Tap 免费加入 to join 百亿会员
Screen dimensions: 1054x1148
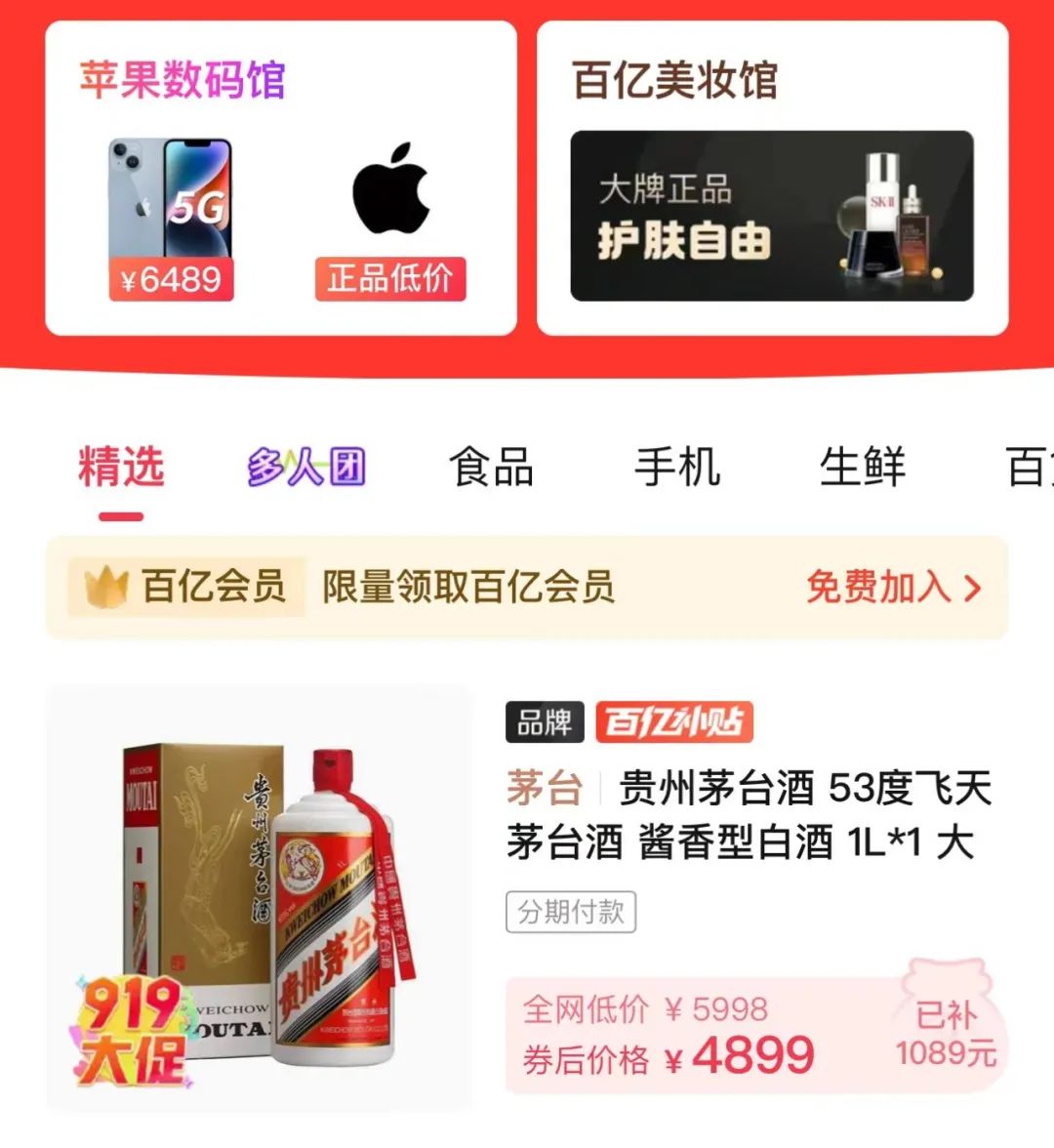[x=892, y=588]
